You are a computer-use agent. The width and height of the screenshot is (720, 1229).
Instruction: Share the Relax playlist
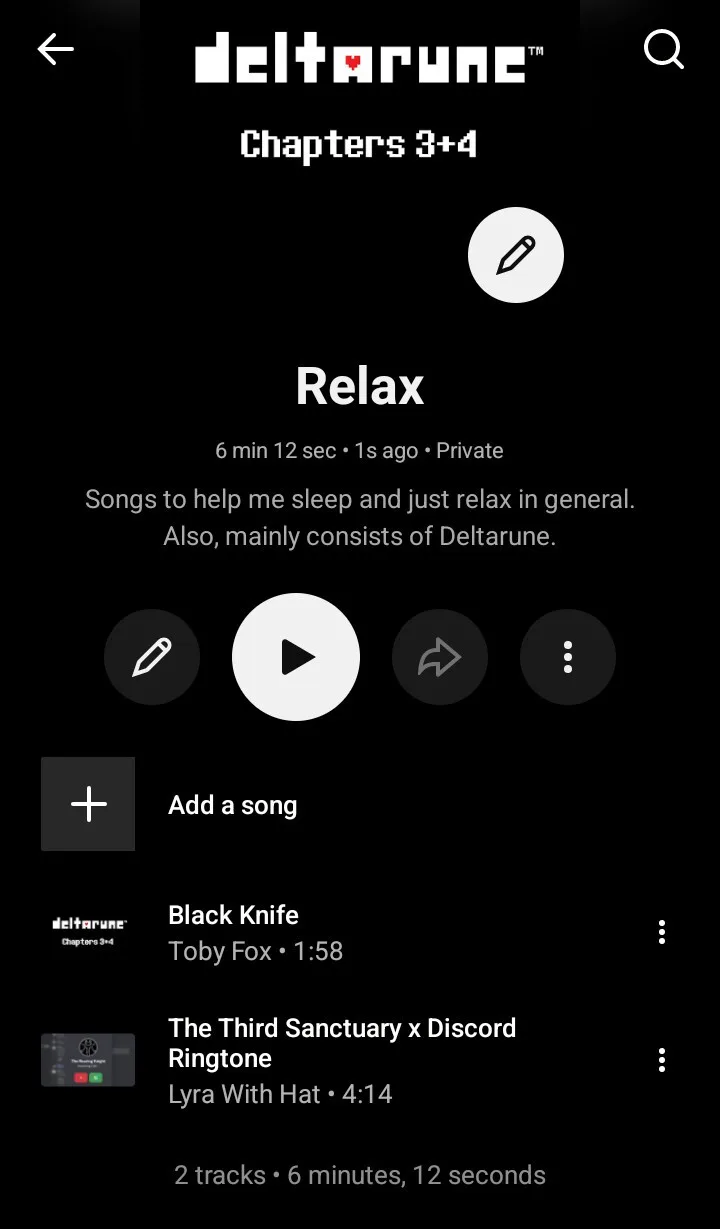click(x=440, y=657)
